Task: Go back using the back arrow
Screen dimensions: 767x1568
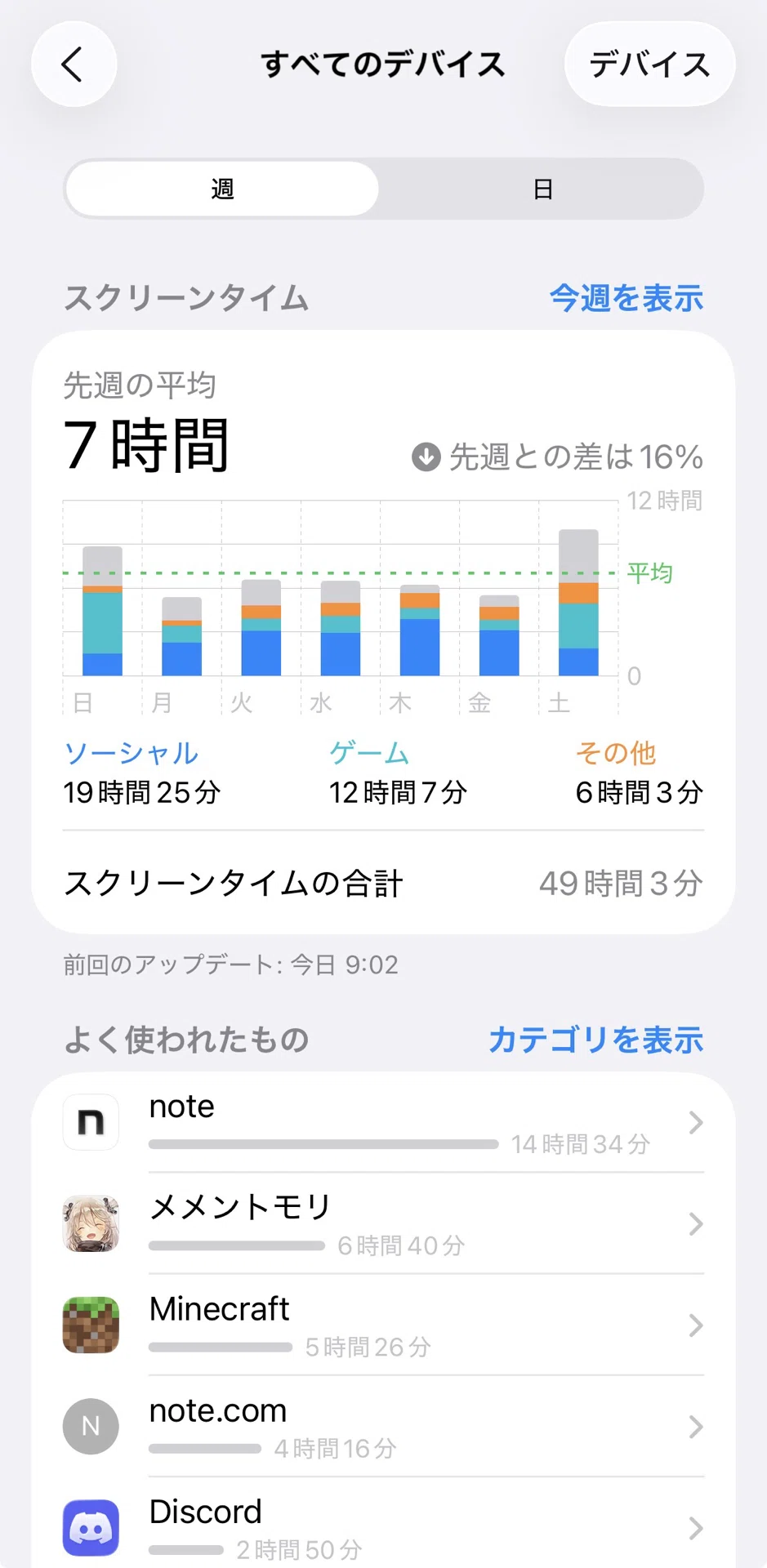Action: [74, 64]
